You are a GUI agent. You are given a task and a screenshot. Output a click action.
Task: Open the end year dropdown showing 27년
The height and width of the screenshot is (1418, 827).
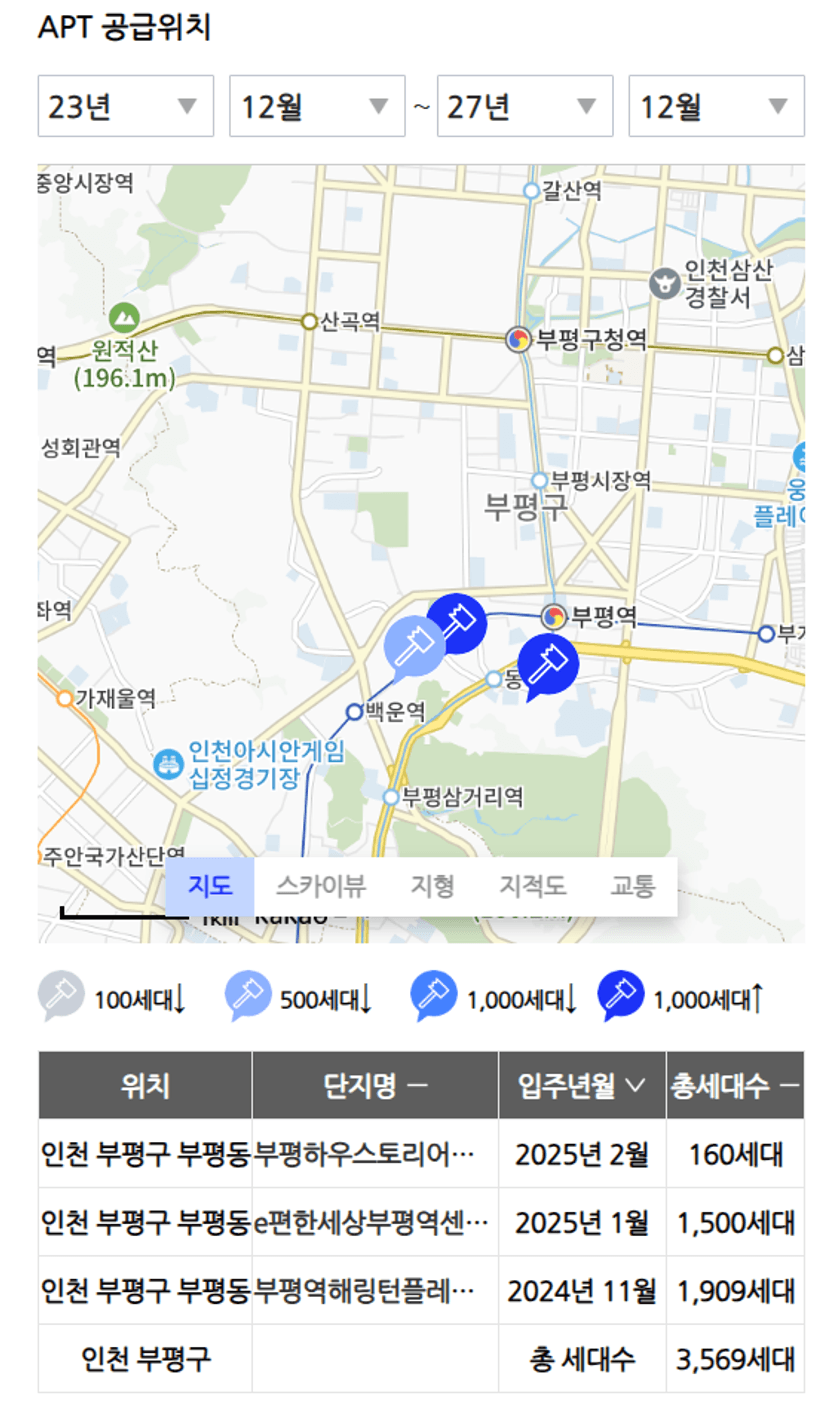click(x=525, y=106)
